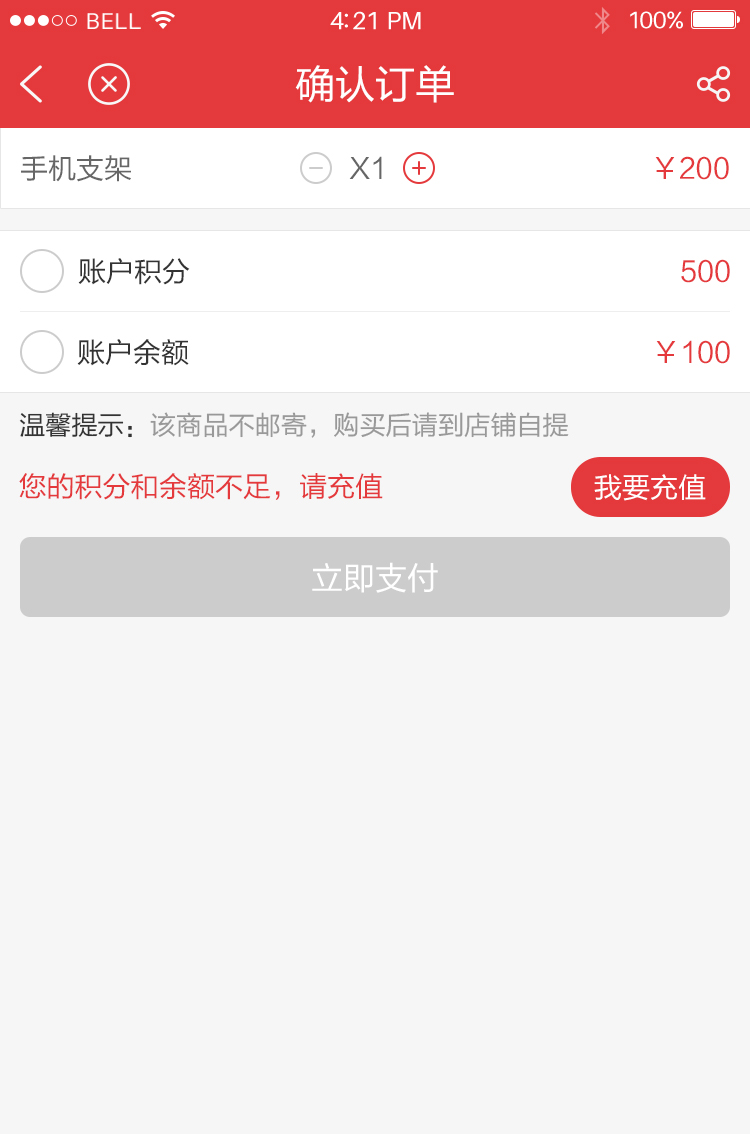Tap the 您的积分和余额不足 warning text
This screenshot has width=750, height=1134.
point(200,487)
